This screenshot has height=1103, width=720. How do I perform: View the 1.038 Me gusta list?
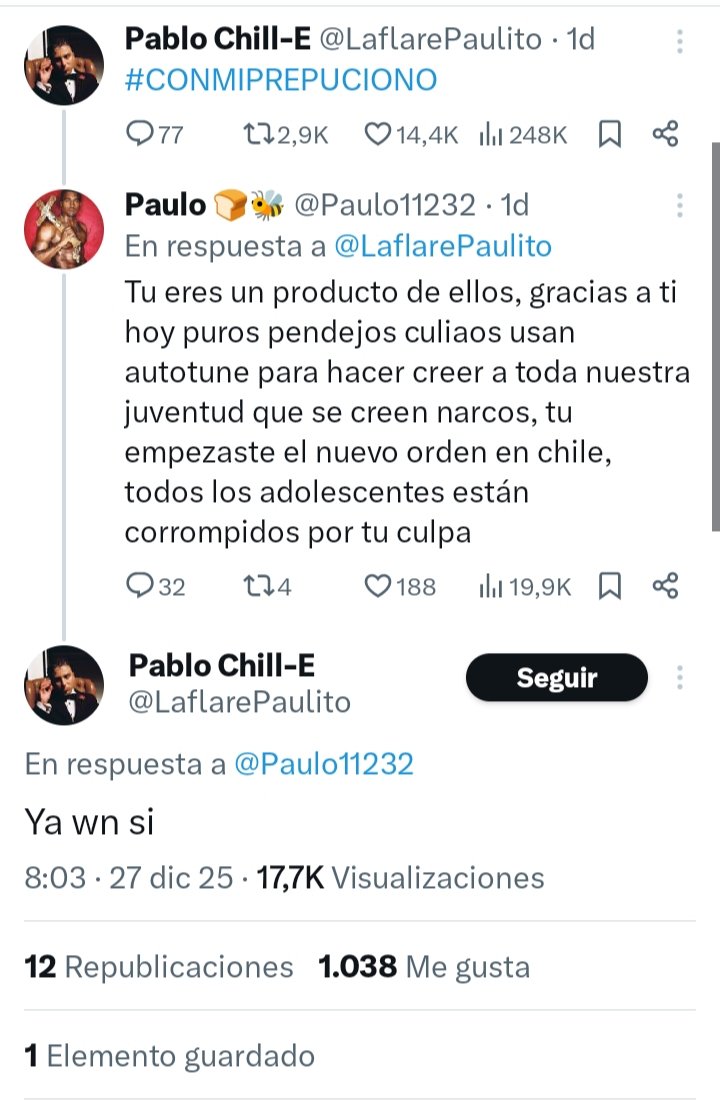pos(424,967)
